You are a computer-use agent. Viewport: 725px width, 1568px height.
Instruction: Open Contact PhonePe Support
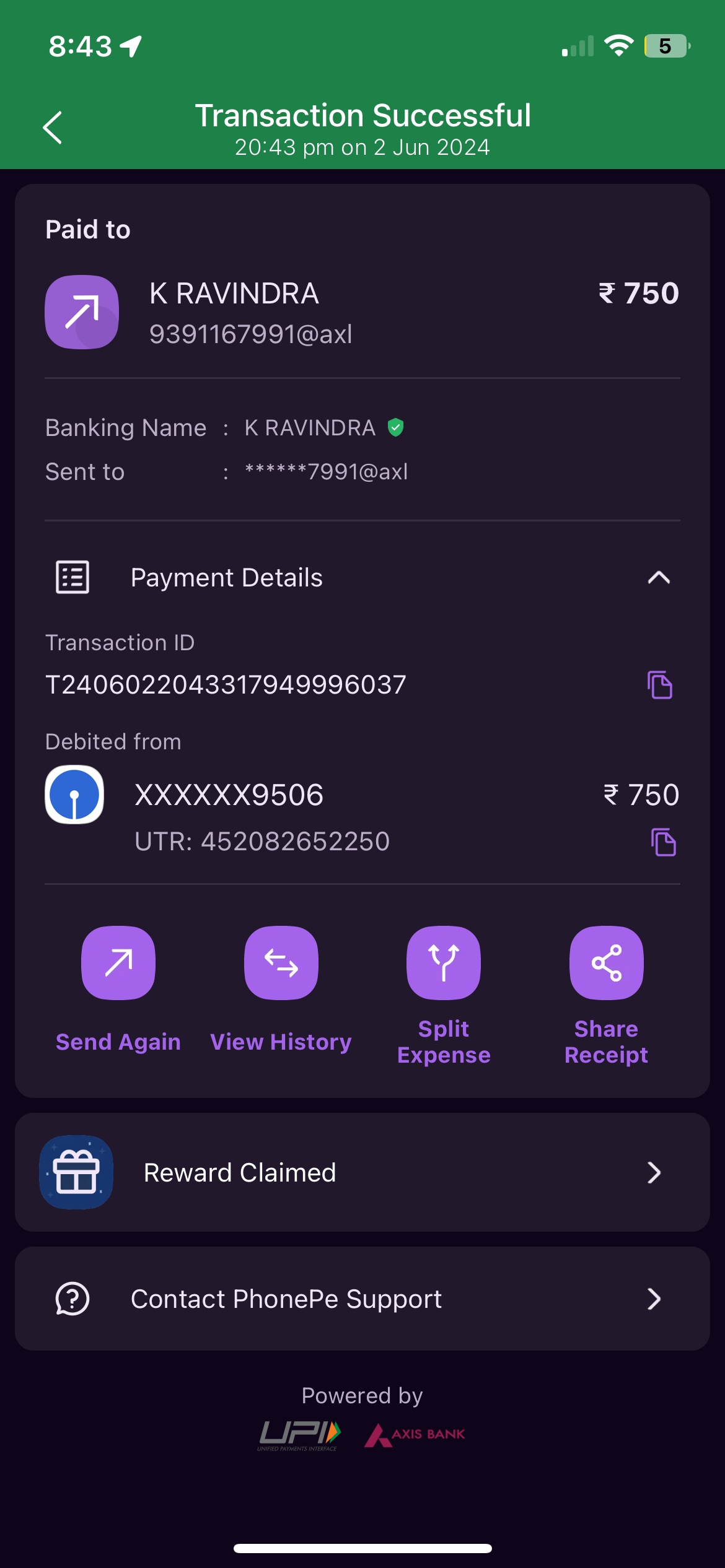[x=362, y=1299]
